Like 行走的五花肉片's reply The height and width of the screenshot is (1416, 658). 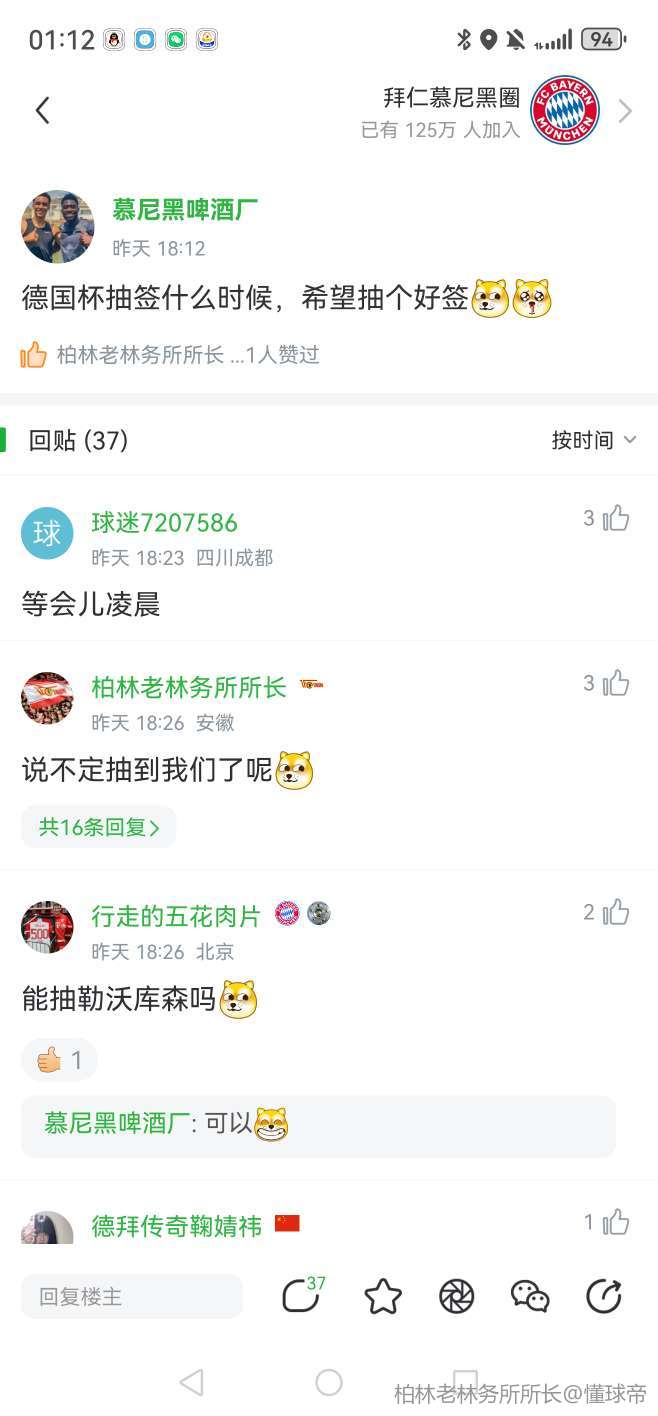click(x=616, y=912)
